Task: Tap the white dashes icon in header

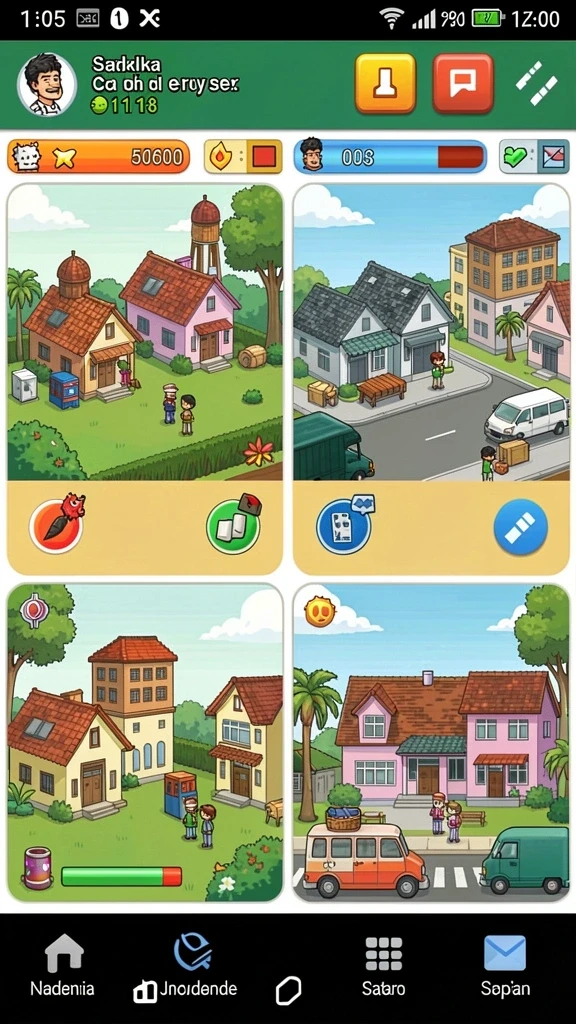Action: tap(536, 84)
